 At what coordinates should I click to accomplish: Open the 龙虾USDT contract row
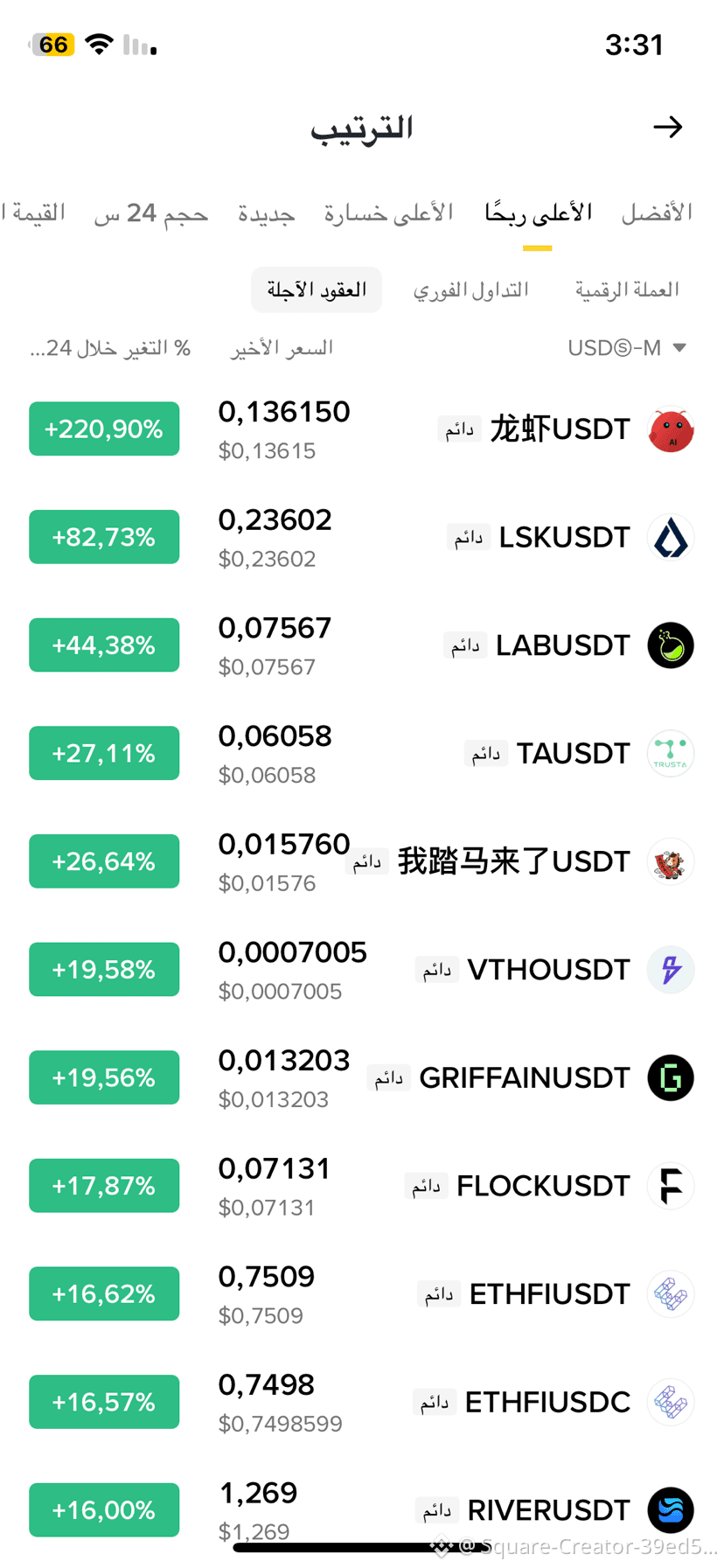(362, 429)
